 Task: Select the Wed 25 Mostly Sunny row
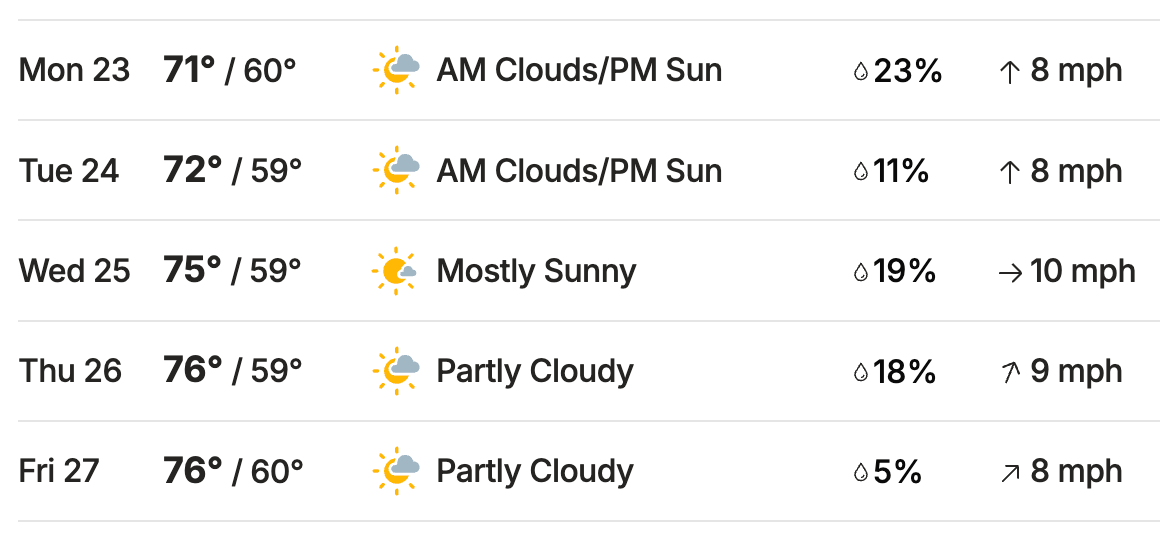click(536, 271)
